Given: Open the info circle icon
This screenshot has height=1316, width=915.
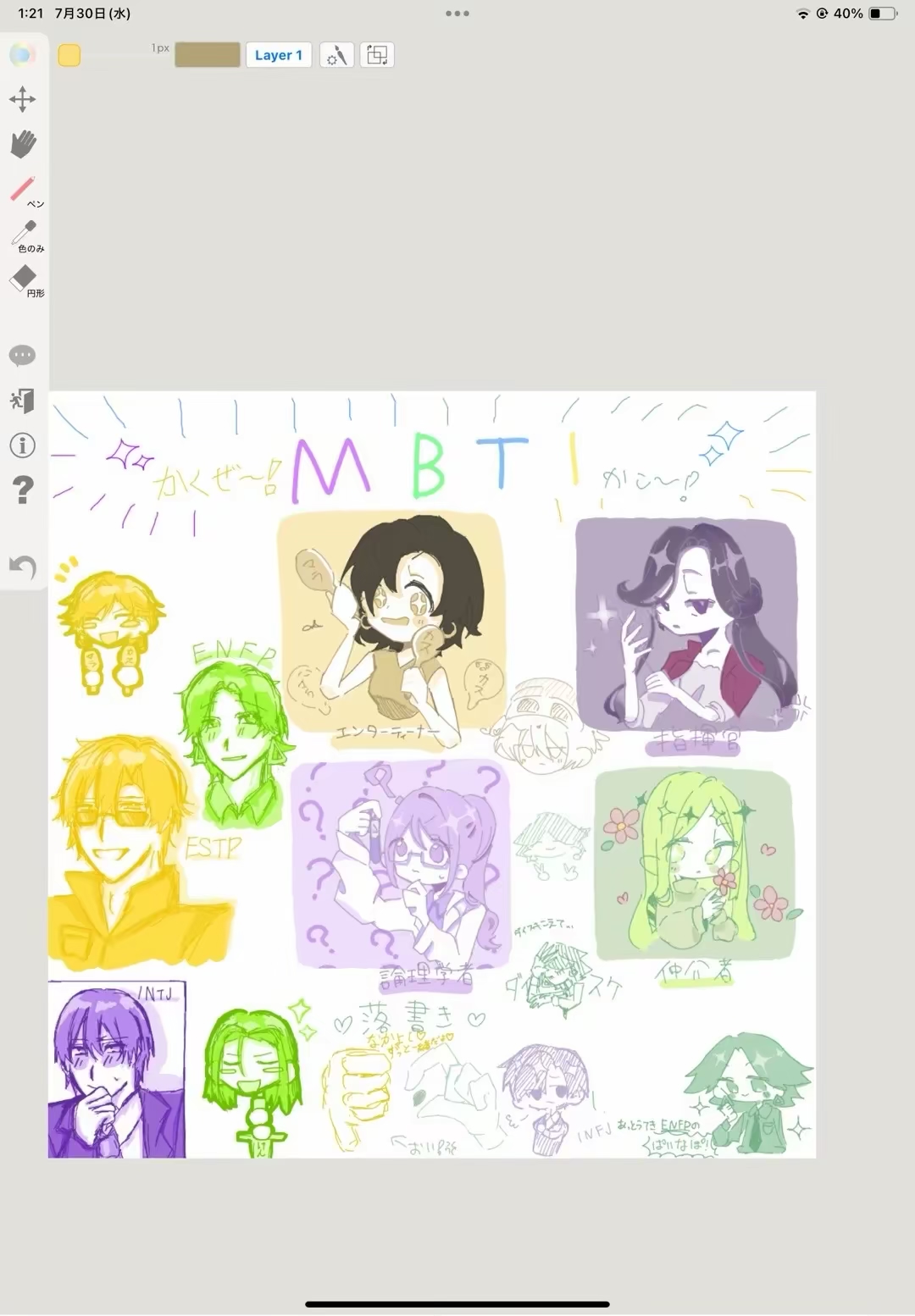Looking at the screenshot, I should pos(23,445).
